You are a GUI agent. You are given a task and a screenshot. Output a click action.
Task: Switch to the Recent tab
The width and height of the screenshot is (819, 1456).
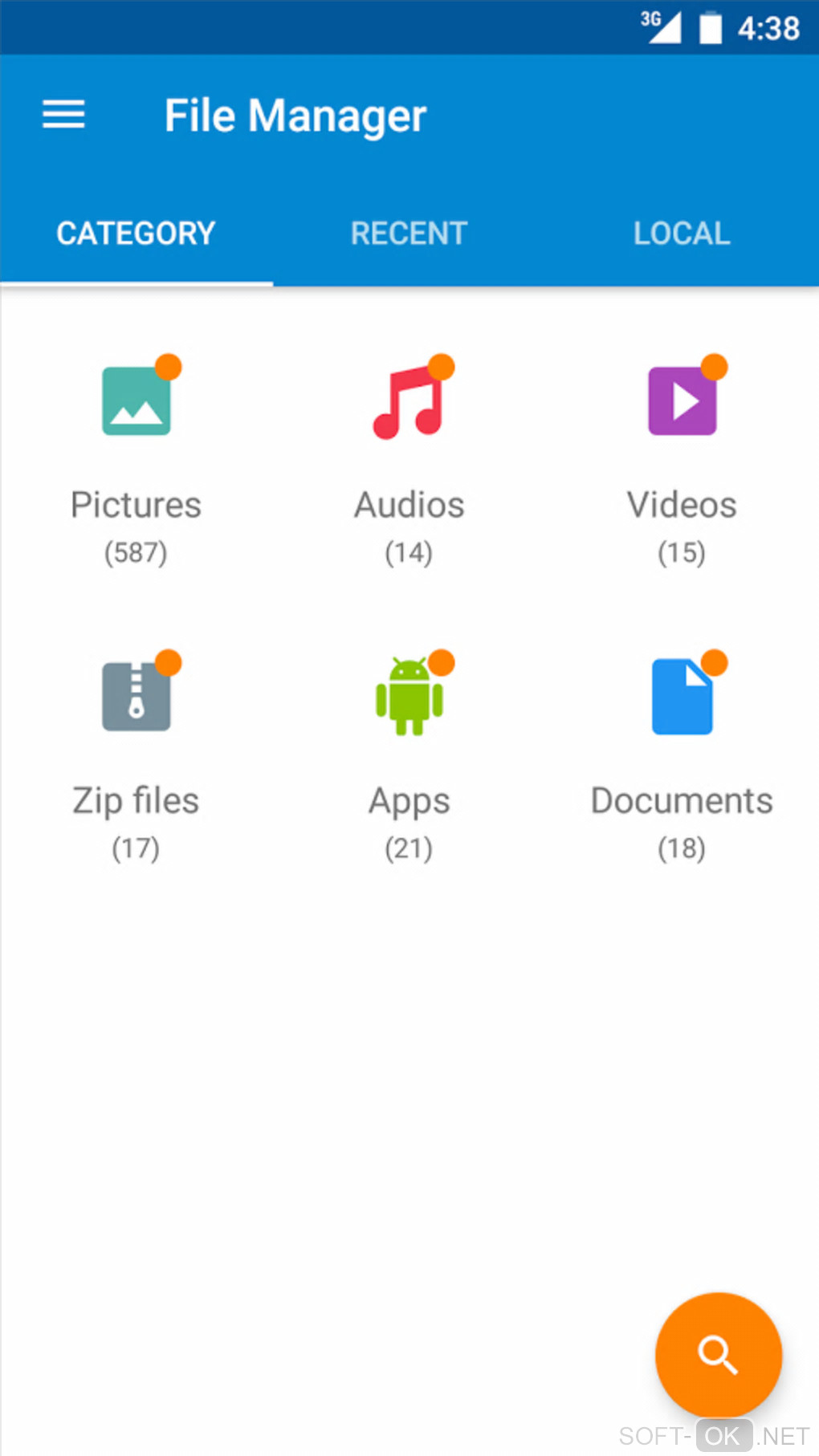coord(409,234)
